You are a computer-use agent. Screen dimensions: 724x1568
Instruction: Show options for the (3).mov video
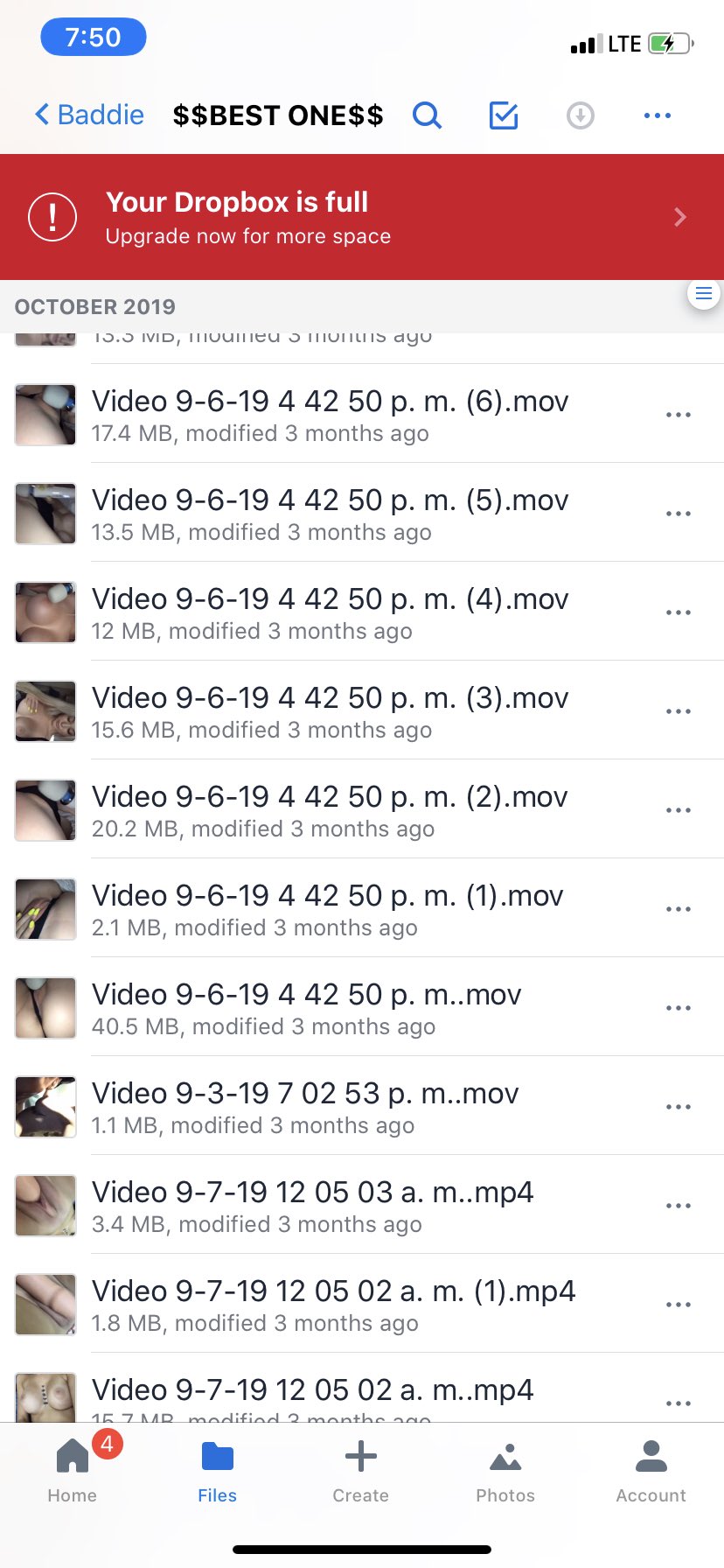(679, 711)
